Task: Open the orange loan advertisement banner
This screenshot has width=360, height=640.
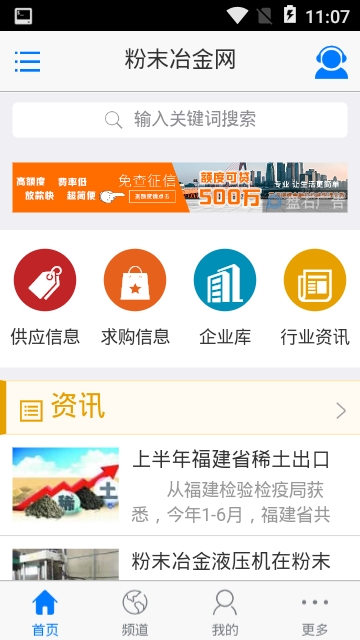Action: pos(180,187)
